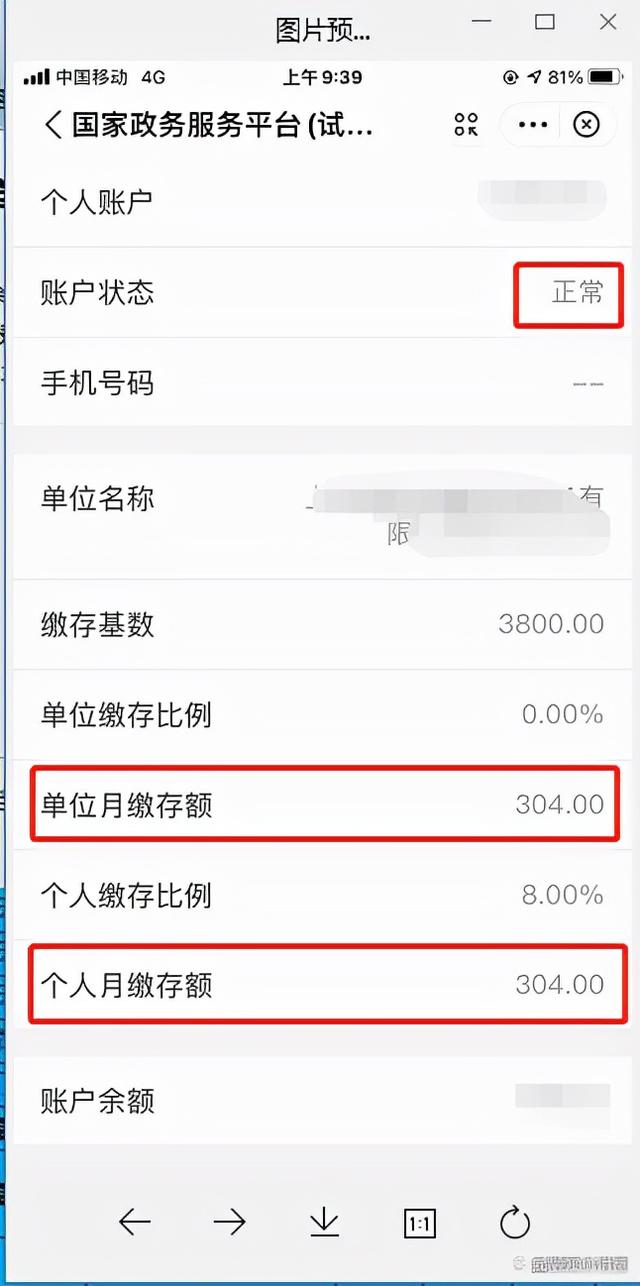640x1286 pixels.
Task: Maximize the image preview window
Action: (545, 22)
